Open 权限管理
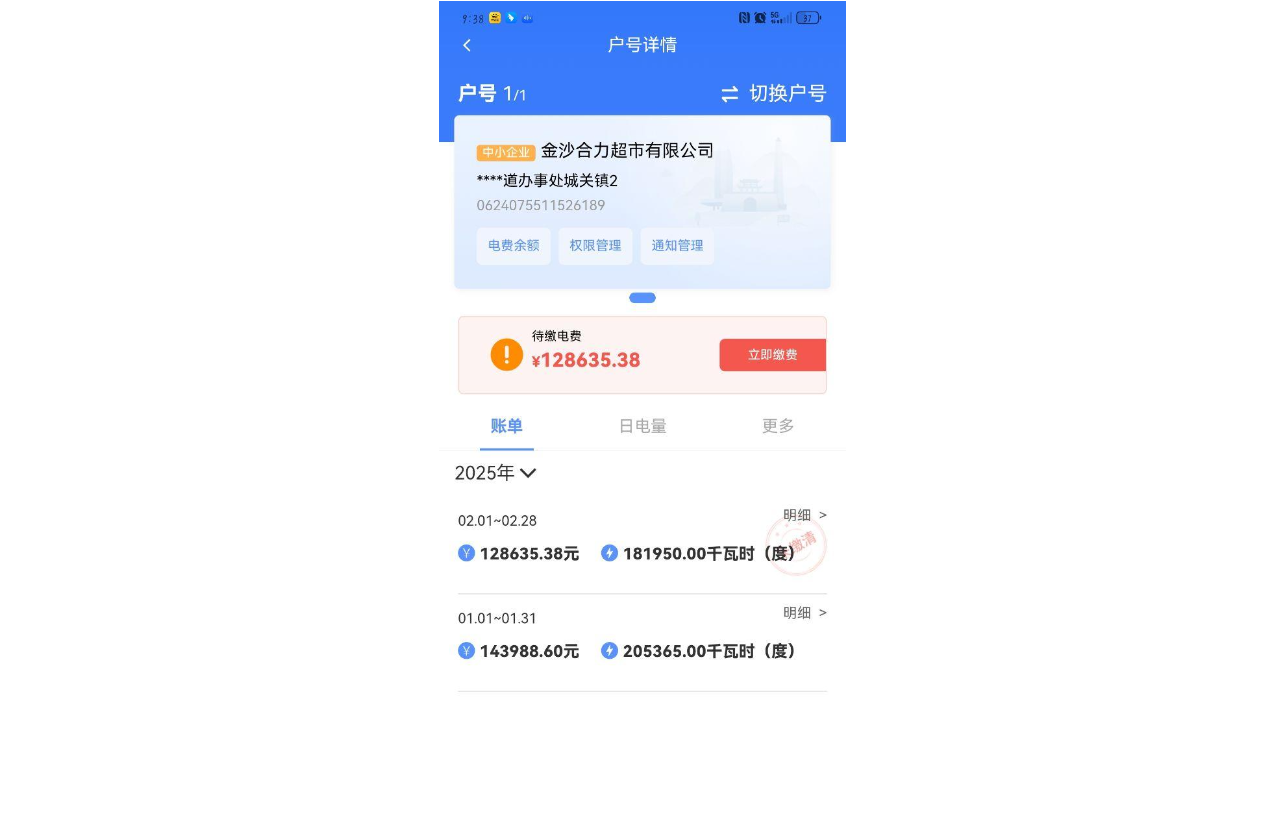The image size is (1285, 832). (x=595, y=246)
